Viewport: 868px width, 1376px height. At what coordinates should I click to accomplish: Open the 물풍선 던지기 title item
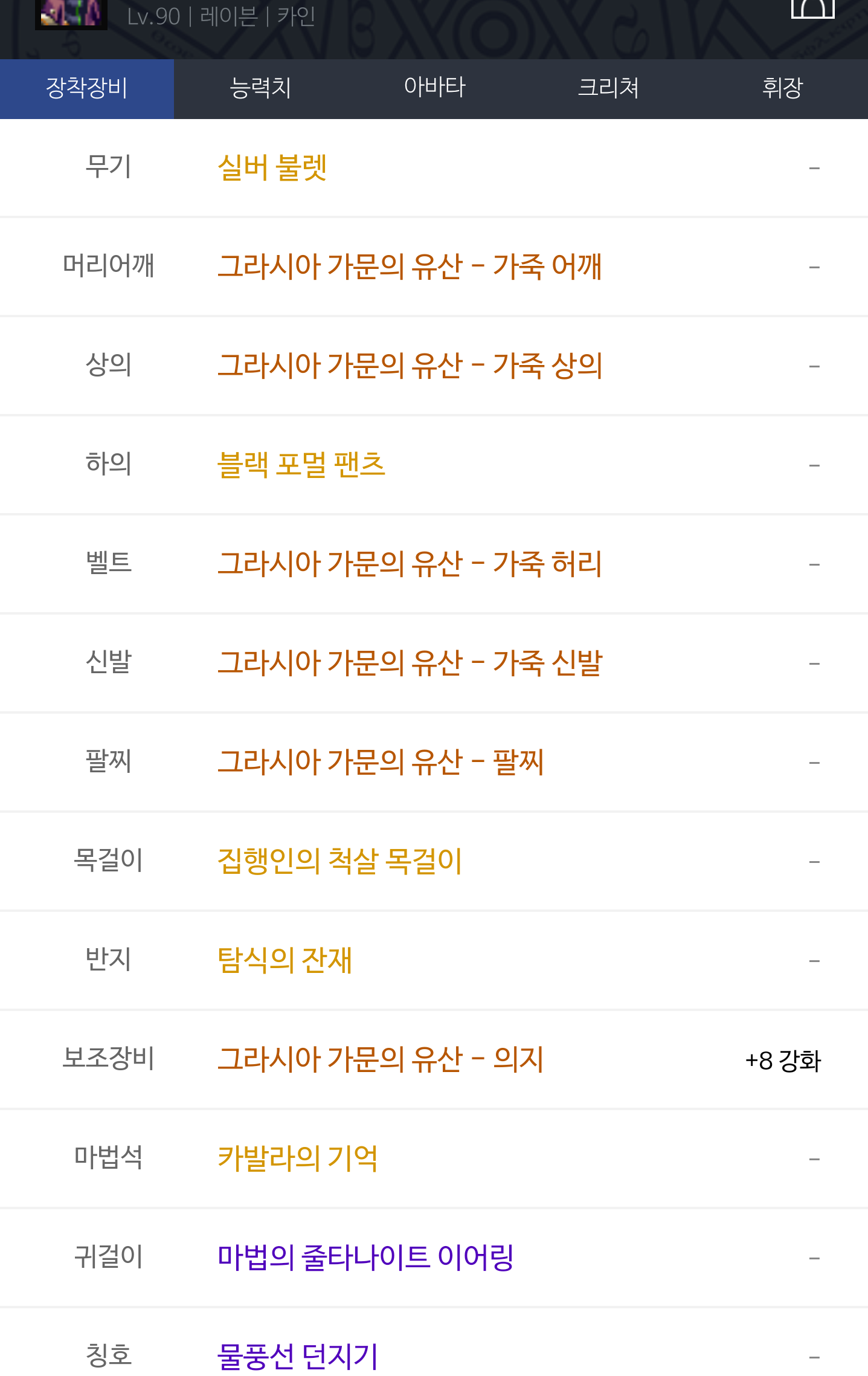(297, 1357)
